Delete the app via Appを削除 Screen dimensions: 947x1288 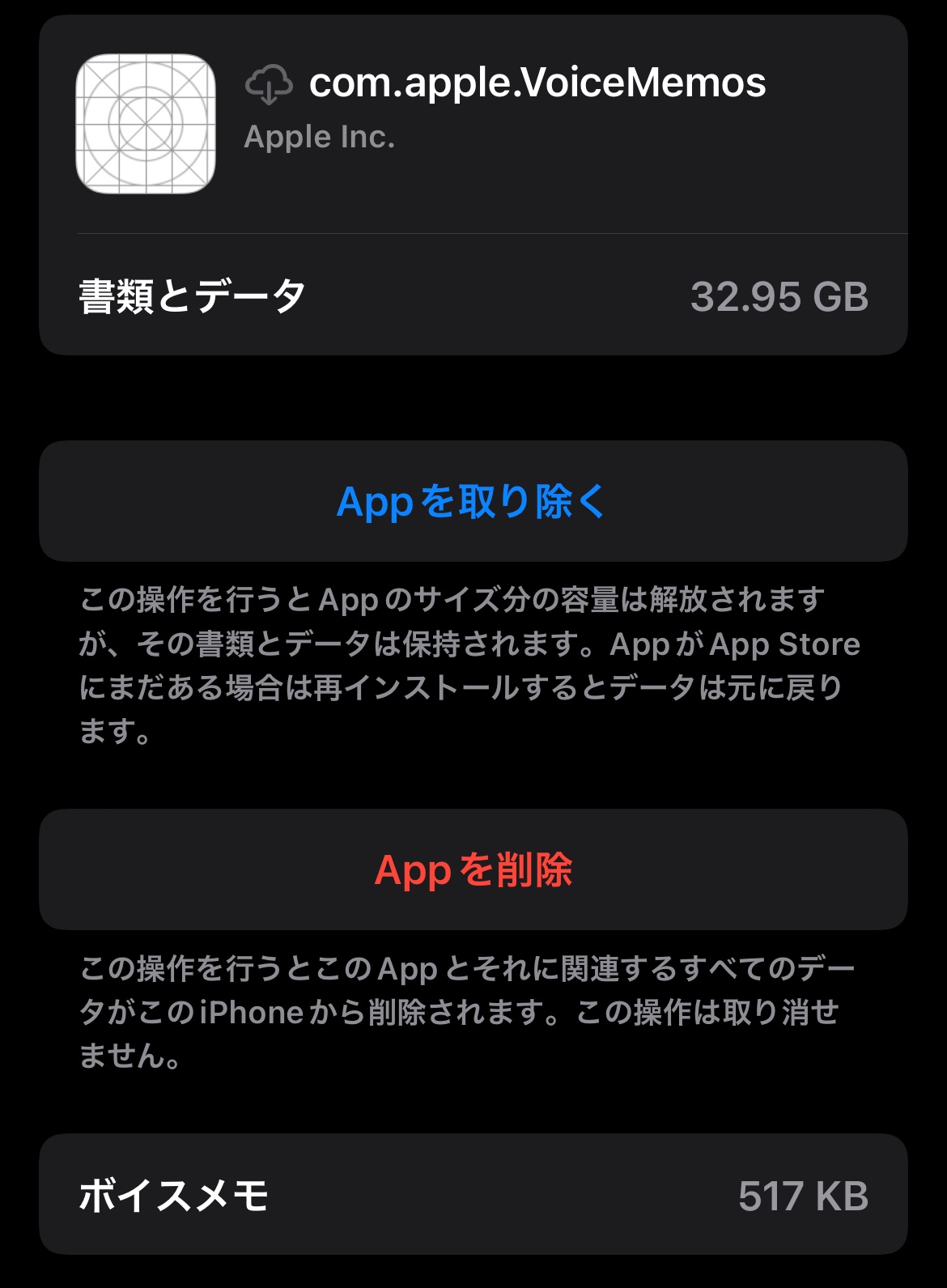tap(473, 870)
